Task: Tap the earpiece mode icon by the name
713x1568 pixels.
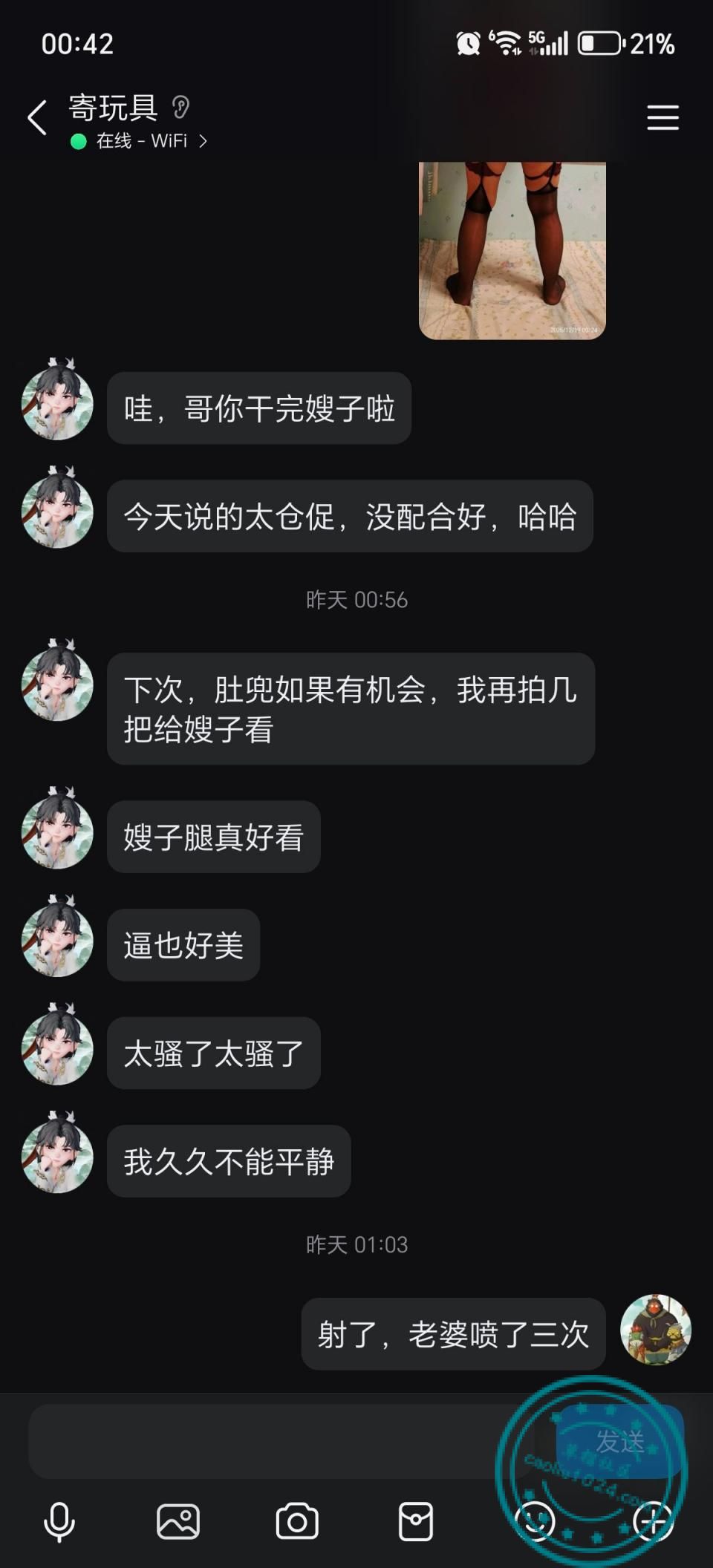Action: 180,108
